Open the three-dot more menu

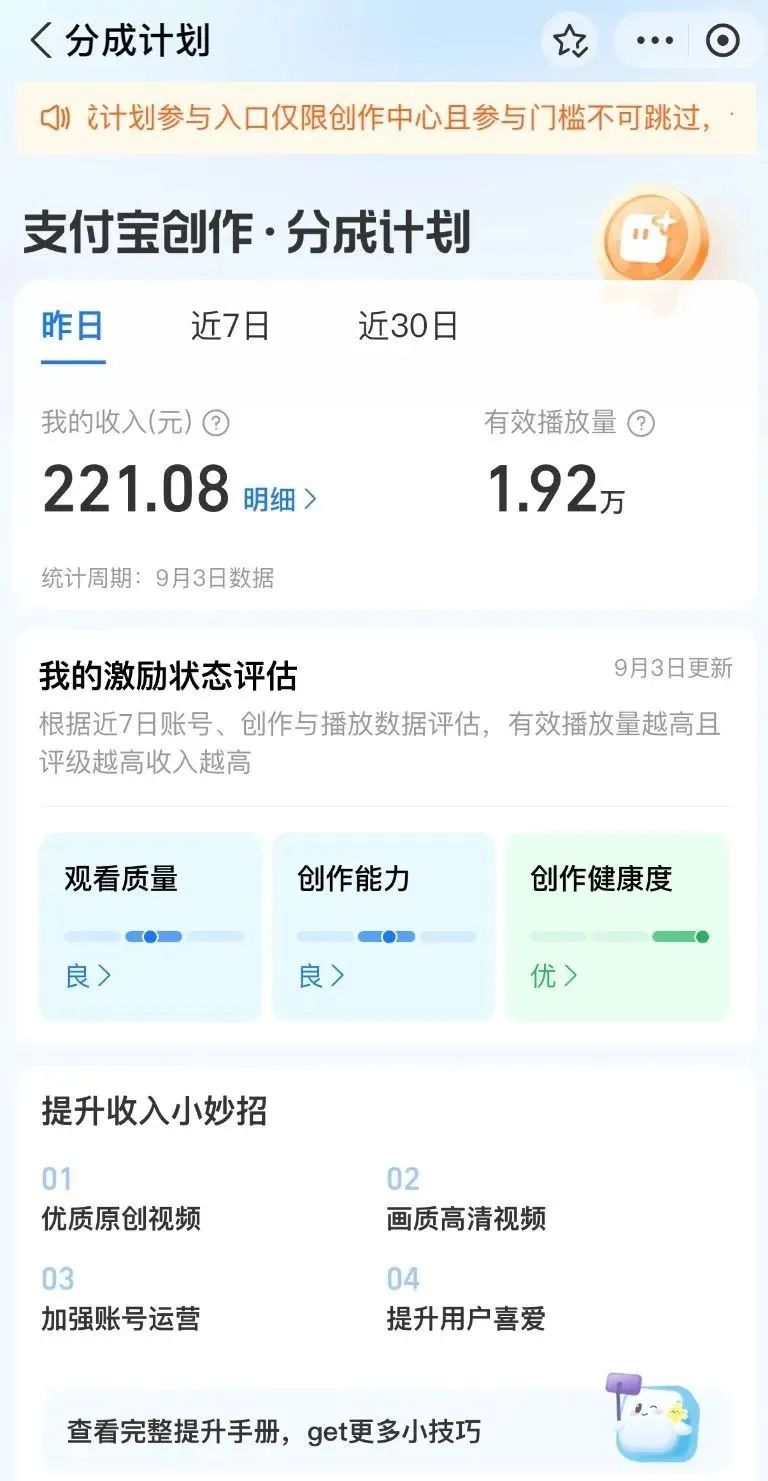coord(655,41)
